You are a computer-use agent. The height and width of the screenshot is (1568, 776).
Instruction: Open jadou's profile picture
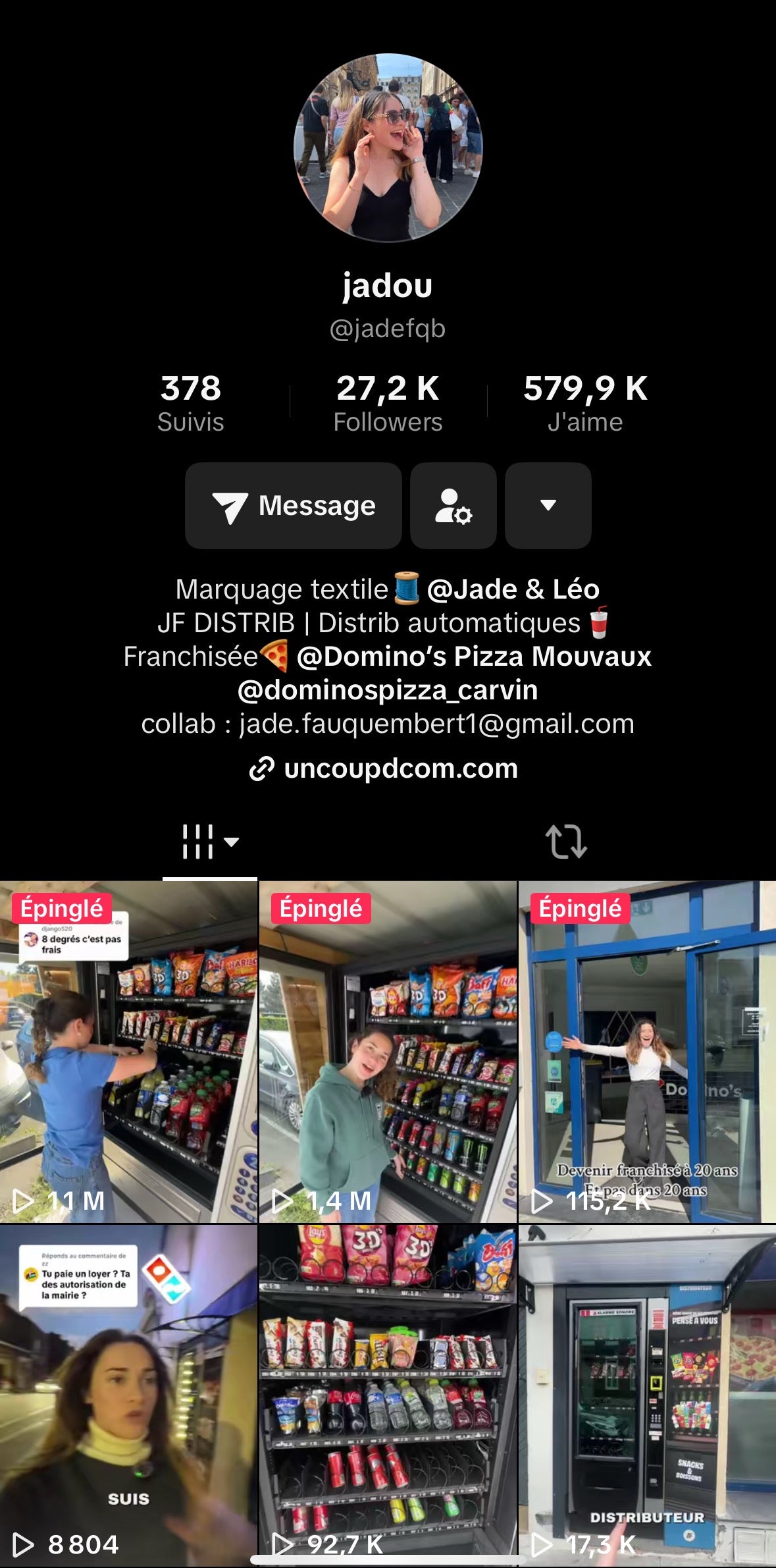(388, 148)
